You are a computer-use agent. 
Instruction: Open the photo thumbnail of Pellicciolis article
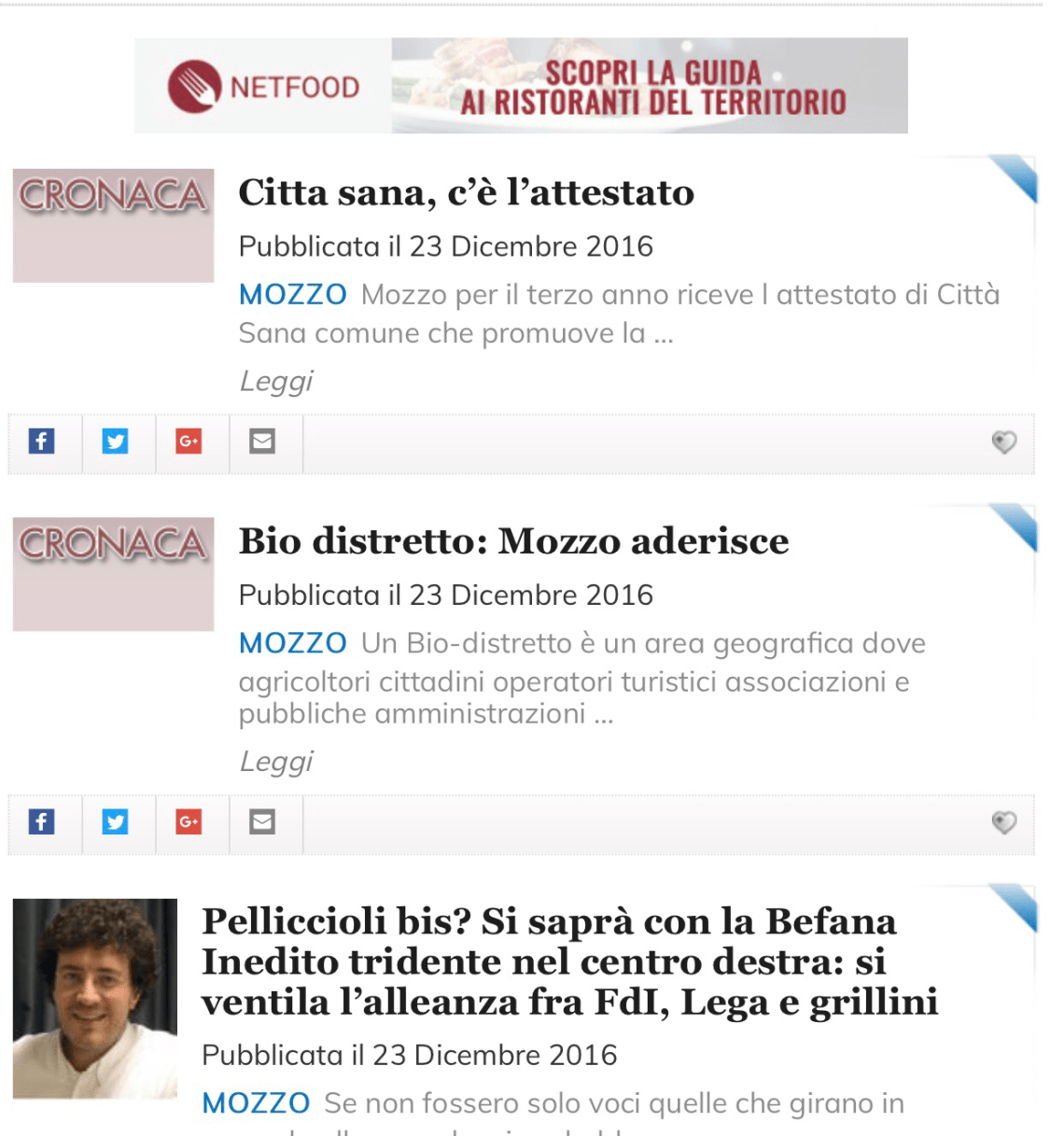point(95,998)
